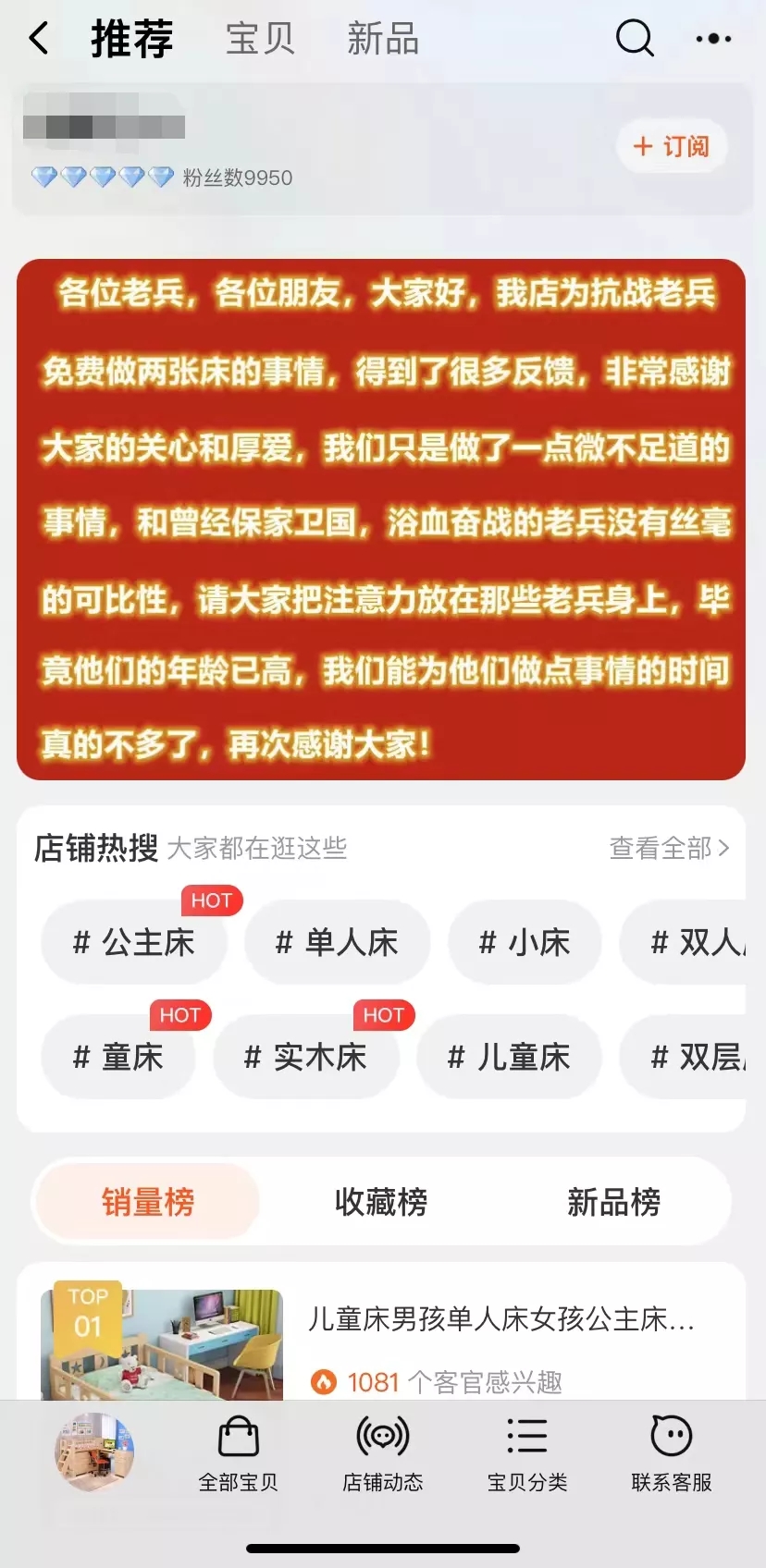Open the shop search icon
The height and width of the screenshot is (1568, 766).
pyautogui.click(x=635, y=39)
